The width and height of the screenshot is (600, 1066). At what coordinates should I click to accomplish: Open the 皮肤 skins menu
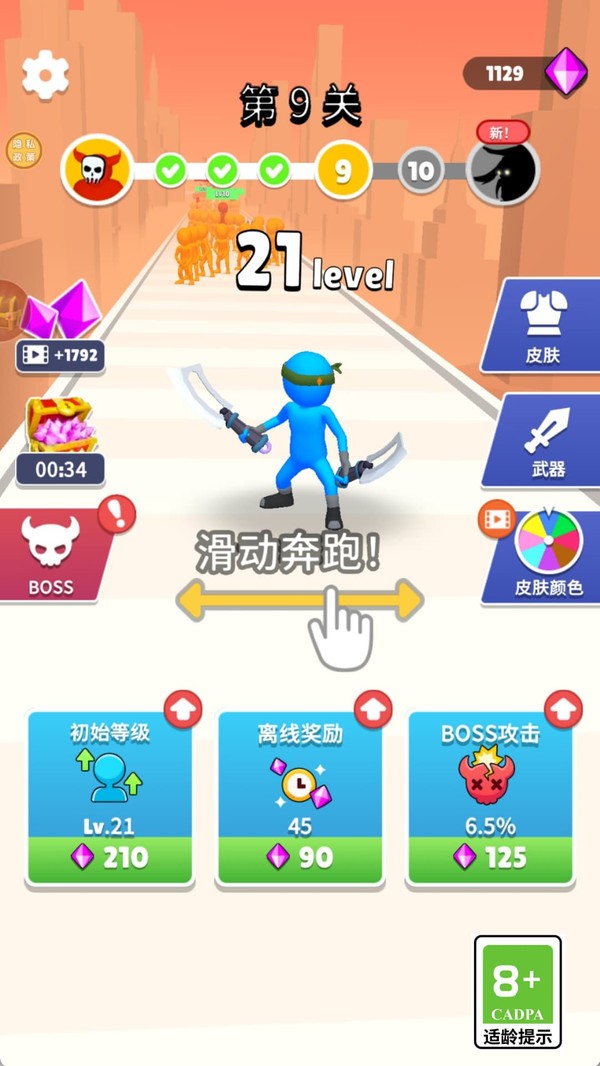[543, 325]
